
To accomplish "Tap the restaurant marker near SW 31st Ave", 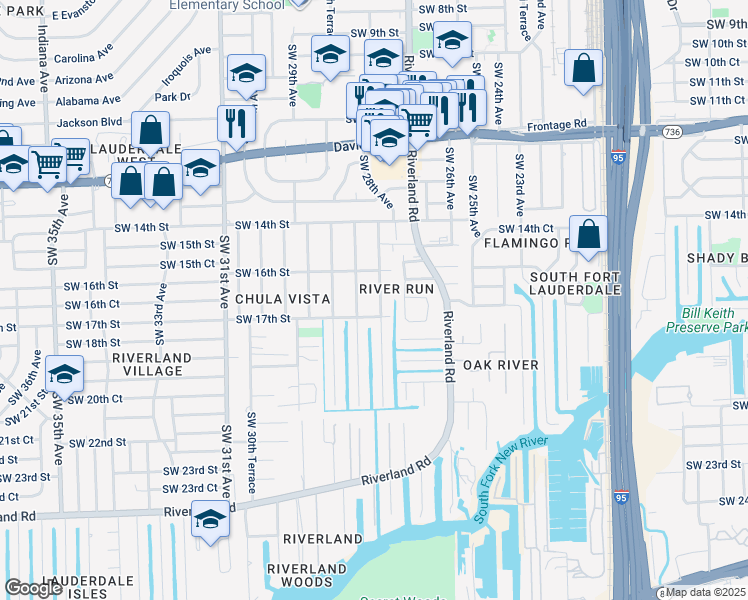I will [236, 123].
